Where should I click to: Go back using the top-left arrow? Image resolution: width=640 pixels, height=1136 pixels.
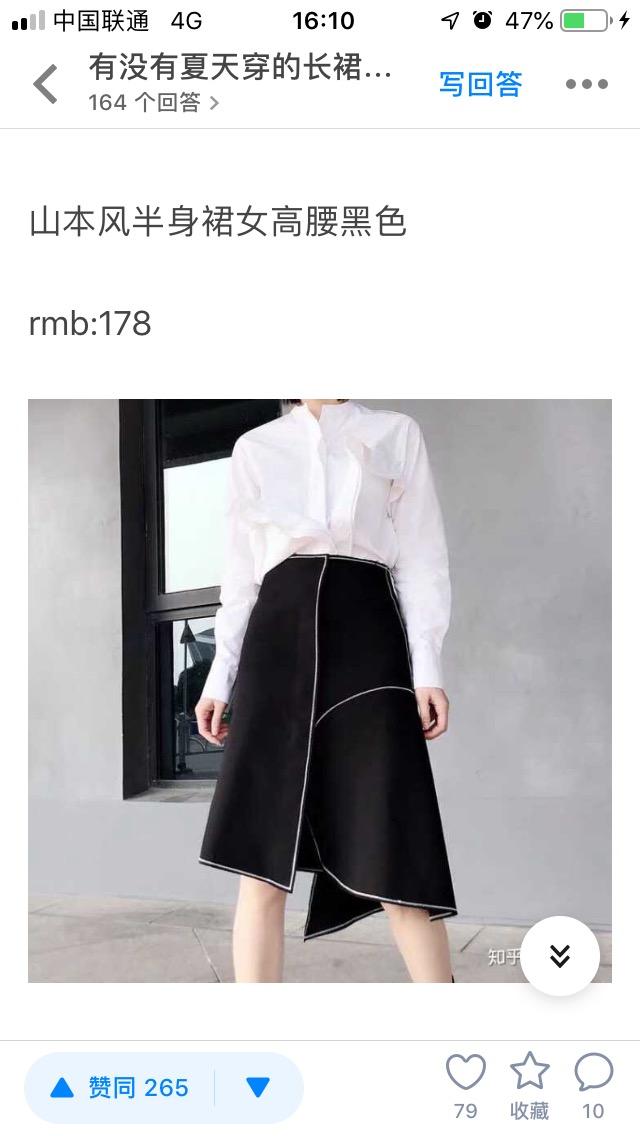tap(45, 84)
